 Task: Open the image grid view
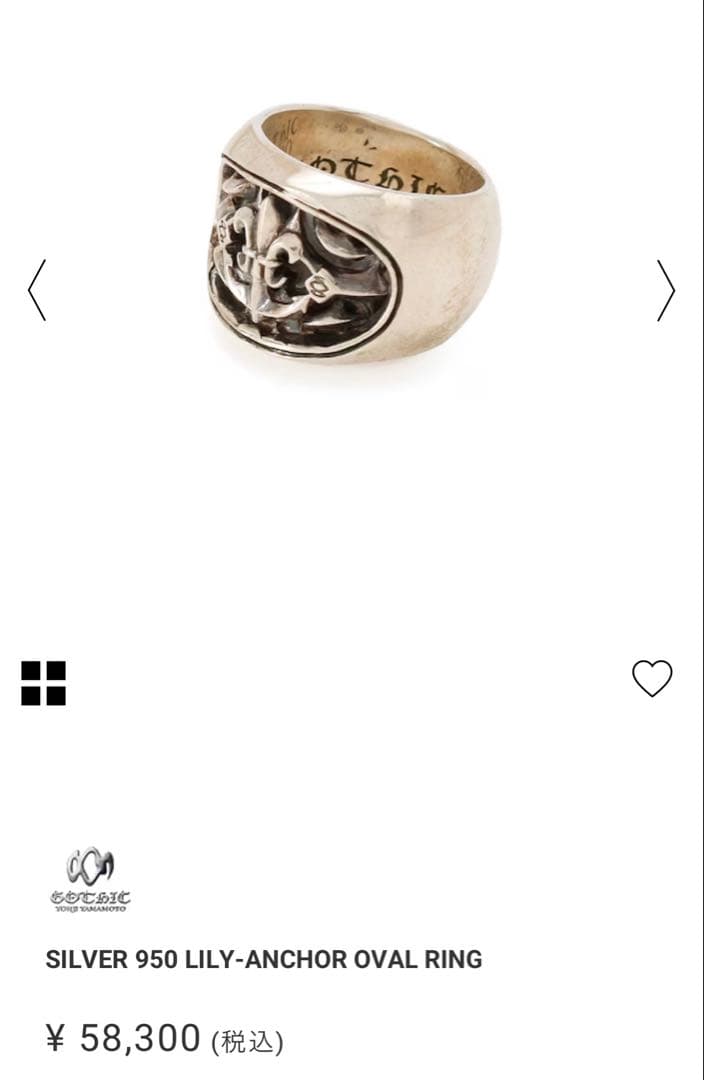(44, 683)
